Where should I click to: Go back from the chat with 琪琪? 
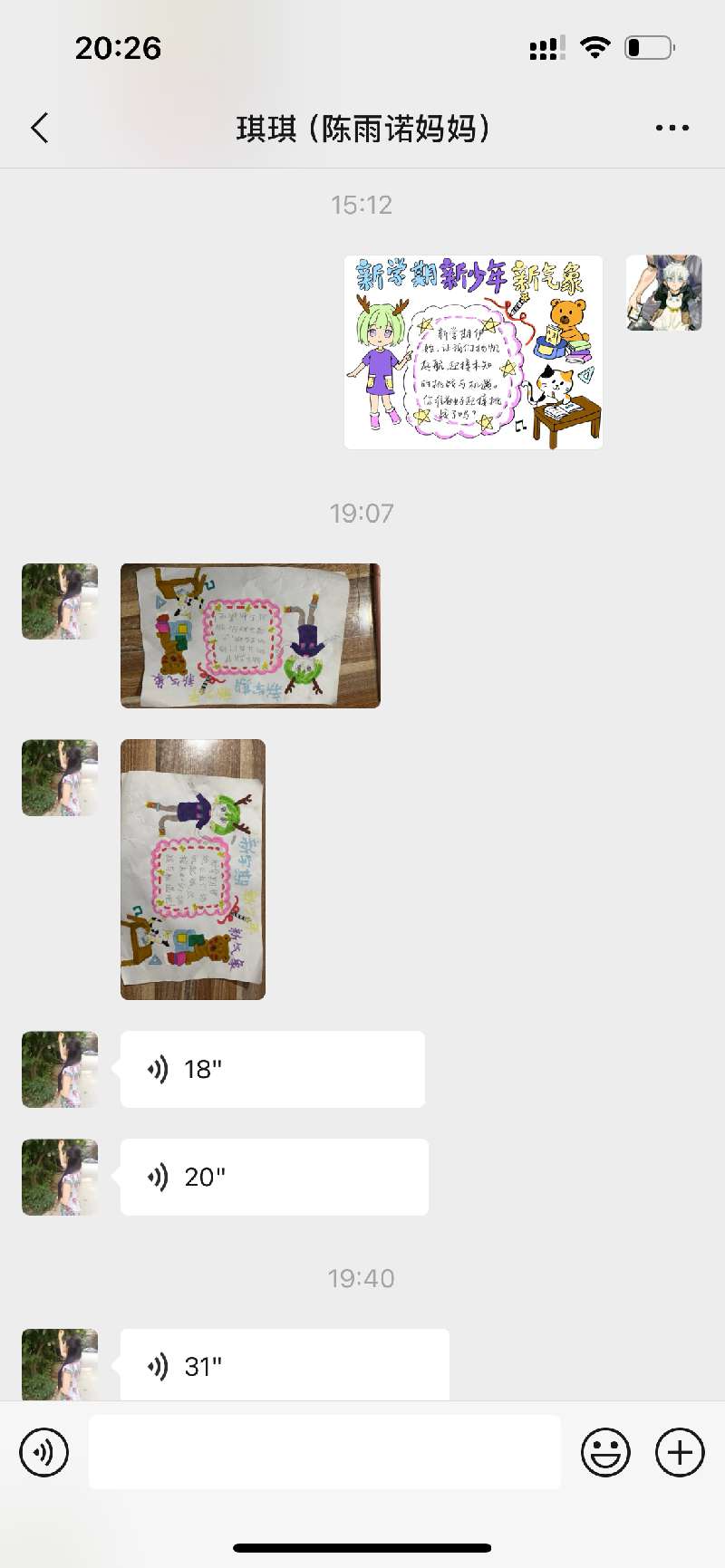[40, 128]
